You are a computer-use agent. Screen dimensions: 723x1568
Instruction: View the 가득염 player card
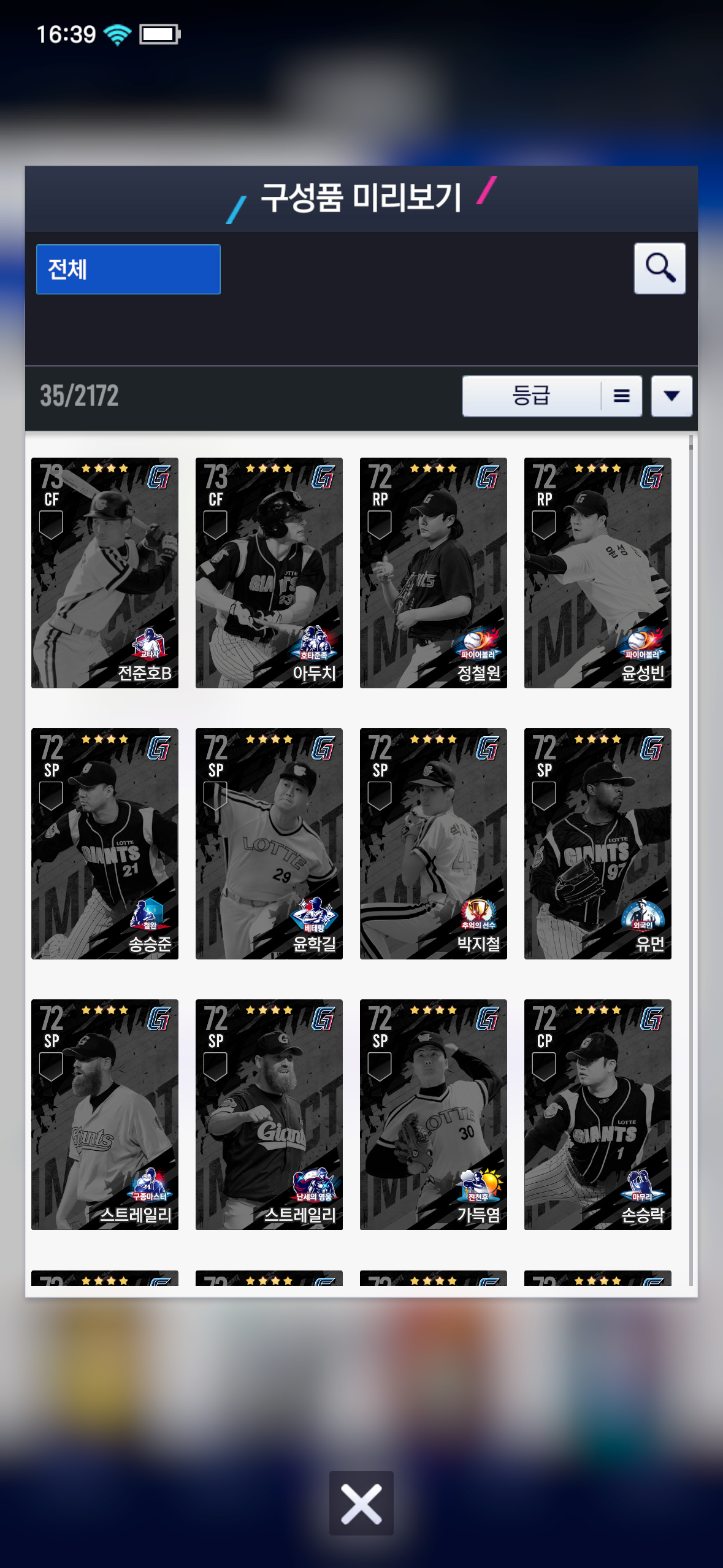point(434,1114)
